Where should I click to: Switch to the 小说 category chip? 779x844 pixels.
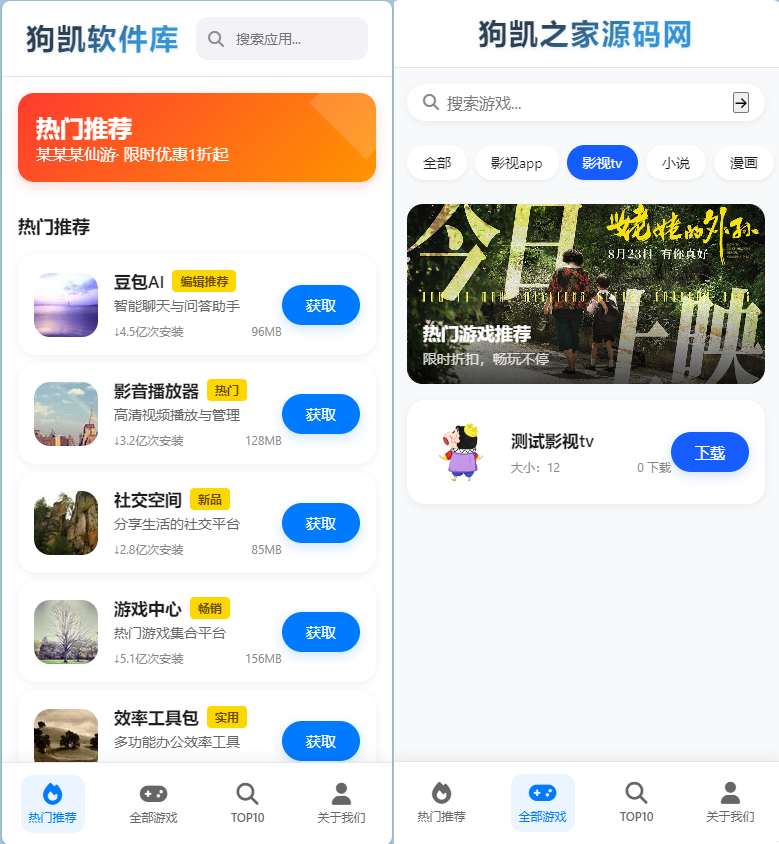pos(676,163)
